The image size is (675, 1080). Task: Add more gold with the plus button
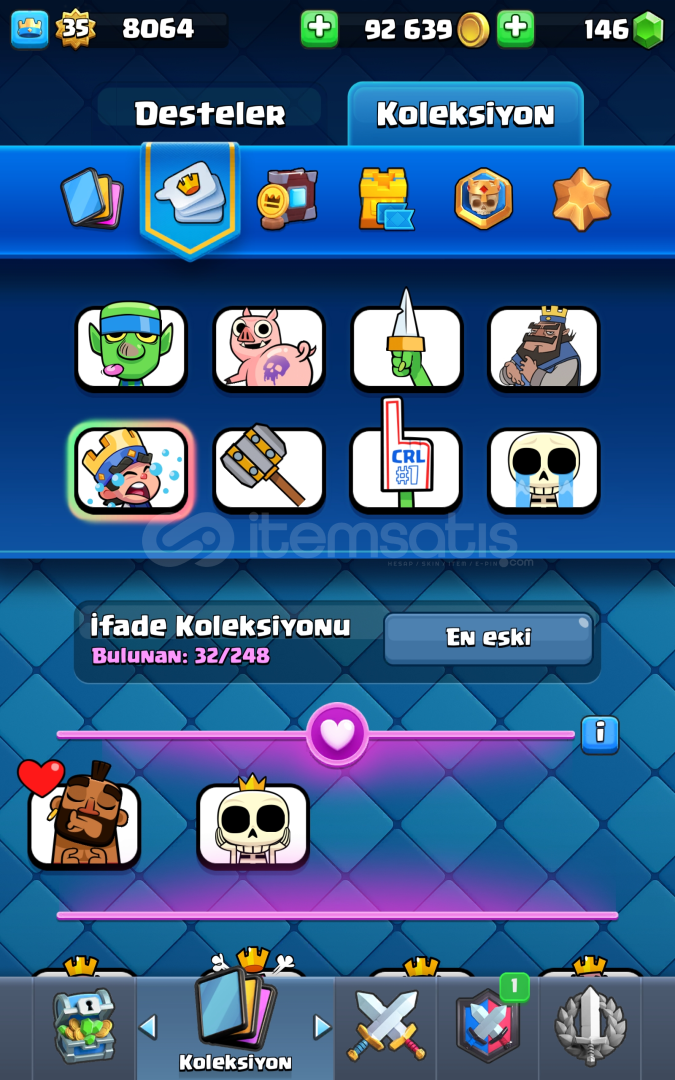point(319,29)
